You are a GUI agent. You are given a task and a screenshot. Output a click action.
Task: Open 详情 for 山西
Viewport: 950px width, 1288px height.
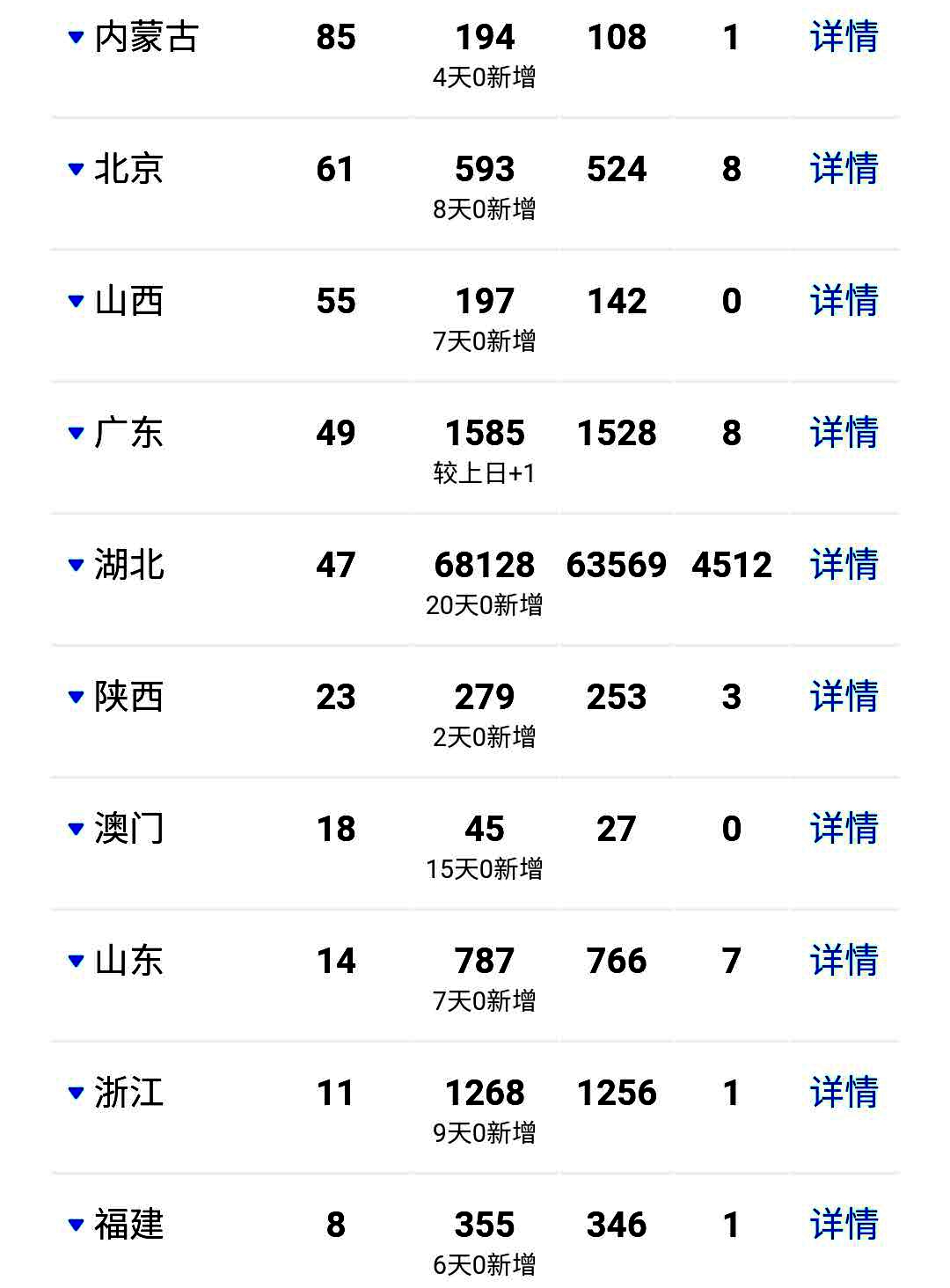(844, 301)
